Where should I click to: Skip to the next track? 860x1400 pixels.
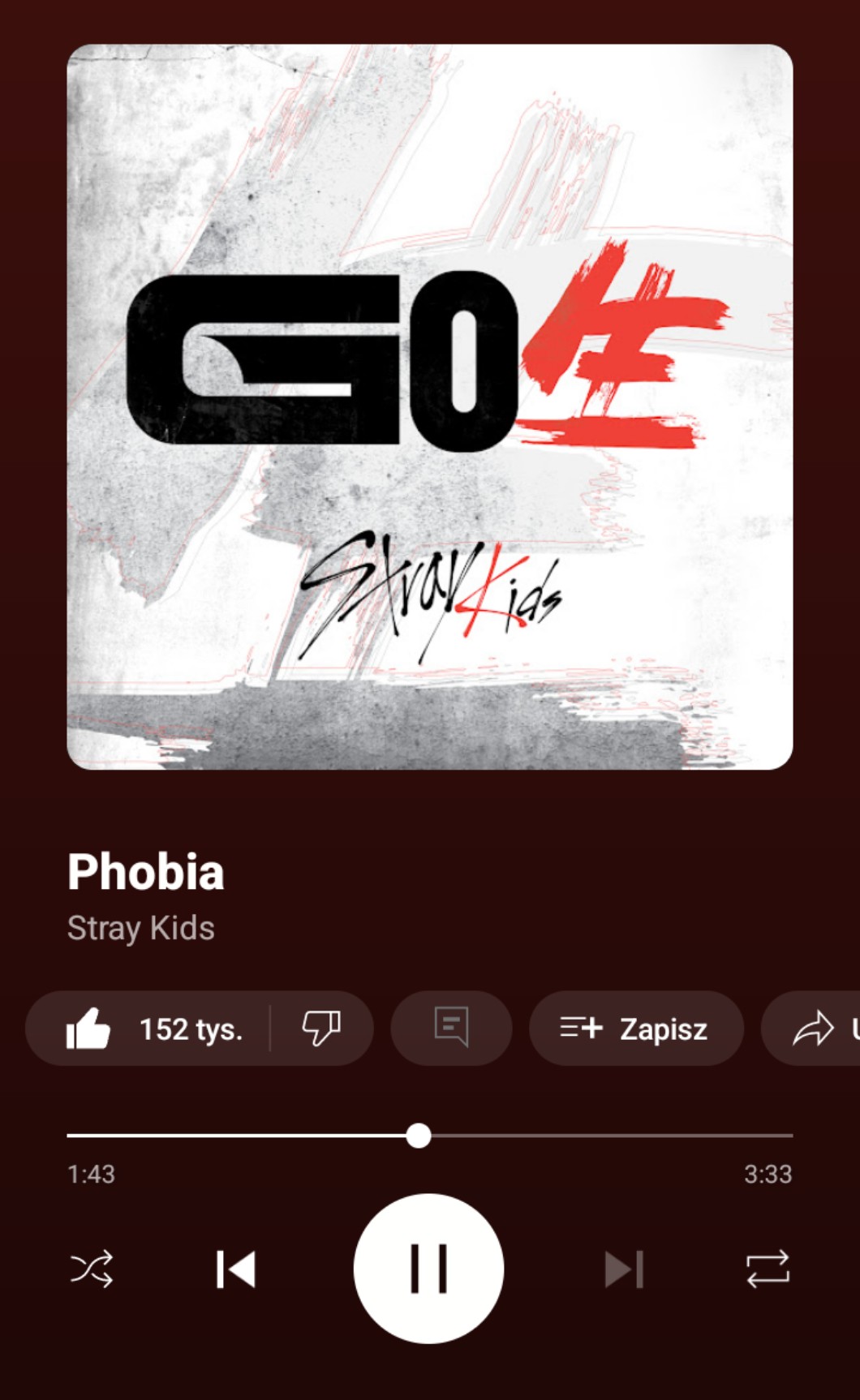(x=624, y=1269)
